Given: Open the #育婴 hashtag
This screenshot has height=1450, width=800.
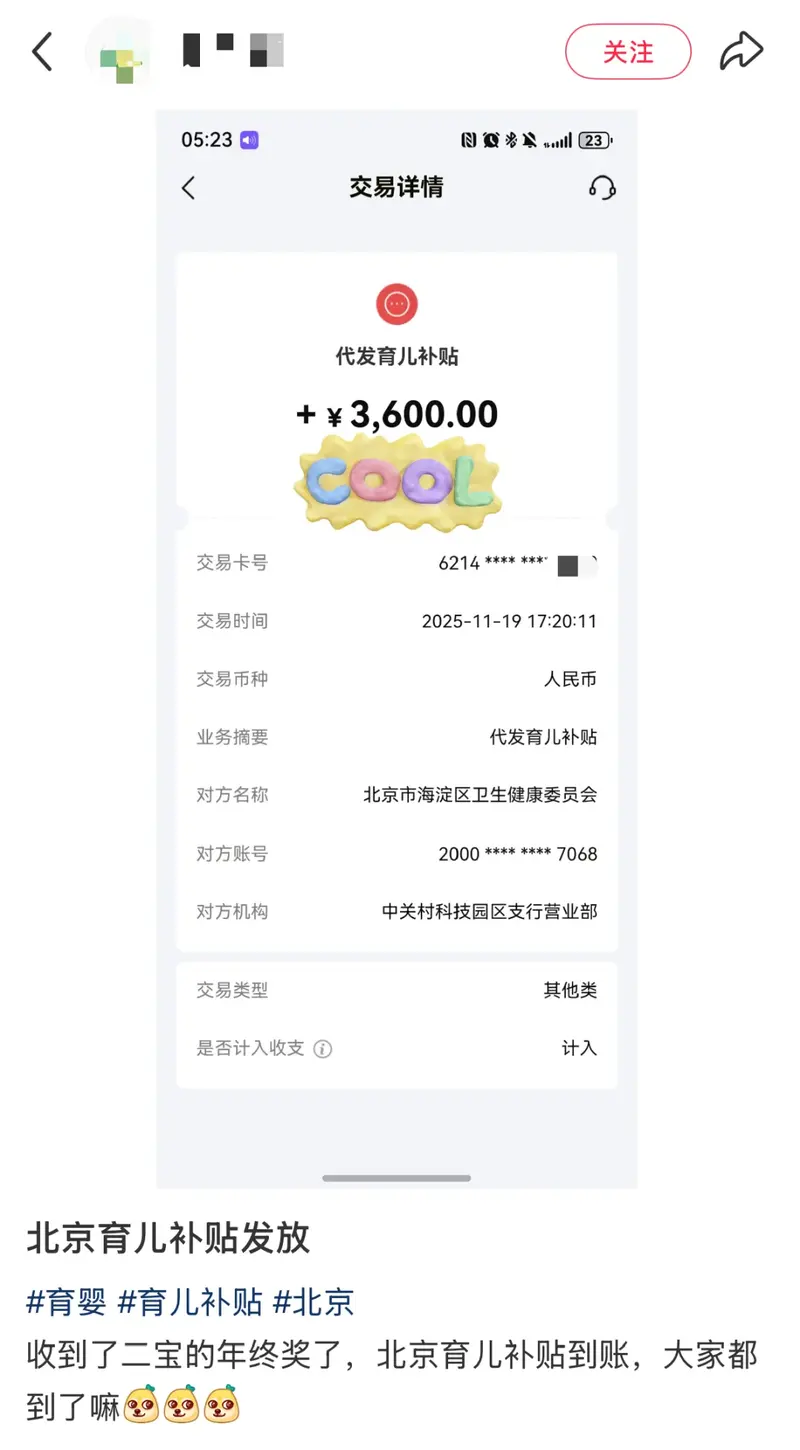Looking at the screenshot, I should coord(66,1302).
